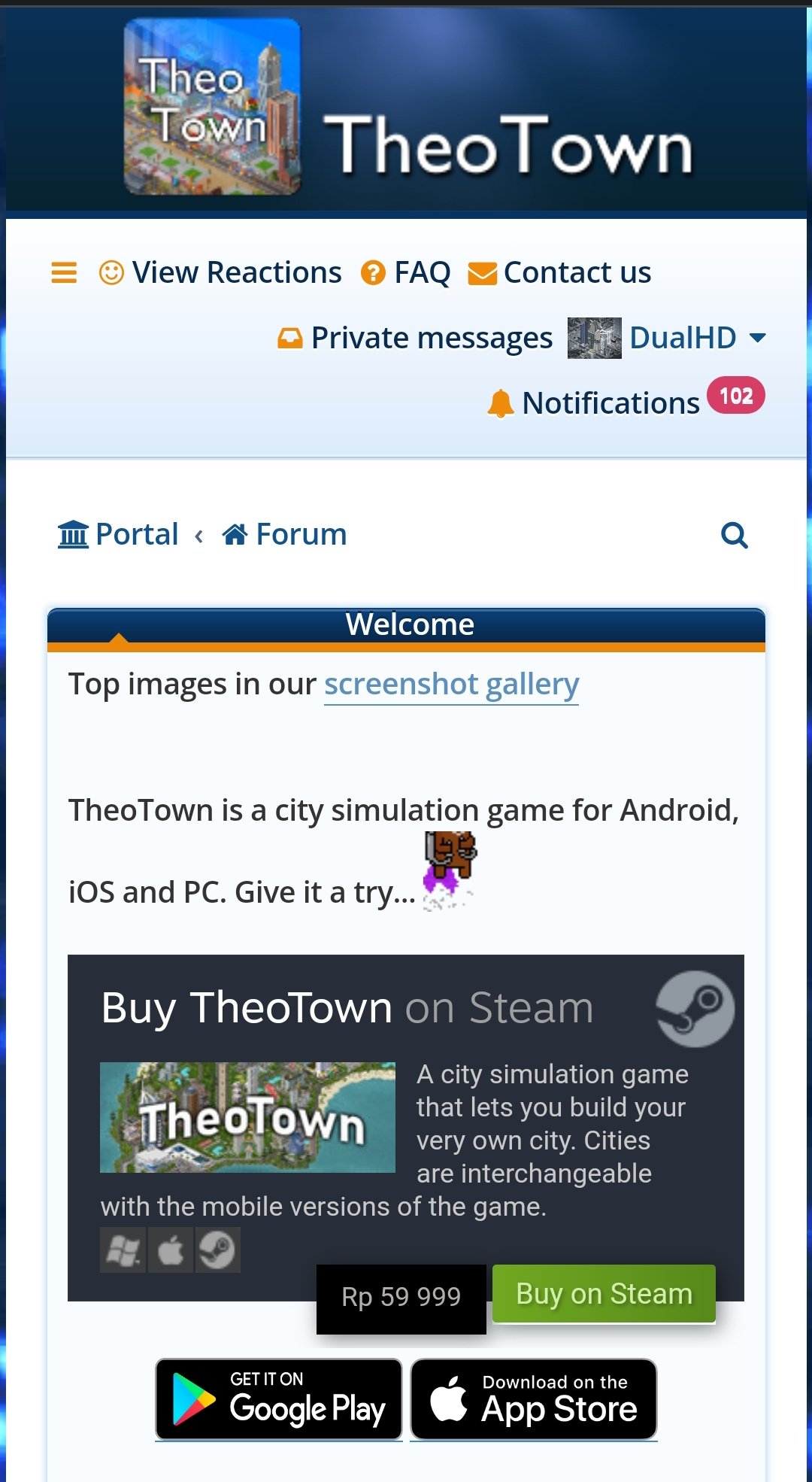The width and height of the screenshot is (812, 1482).
Task: Tap the Buy on Steam button
Action: pyautogui.click(x=604, y=1294)
